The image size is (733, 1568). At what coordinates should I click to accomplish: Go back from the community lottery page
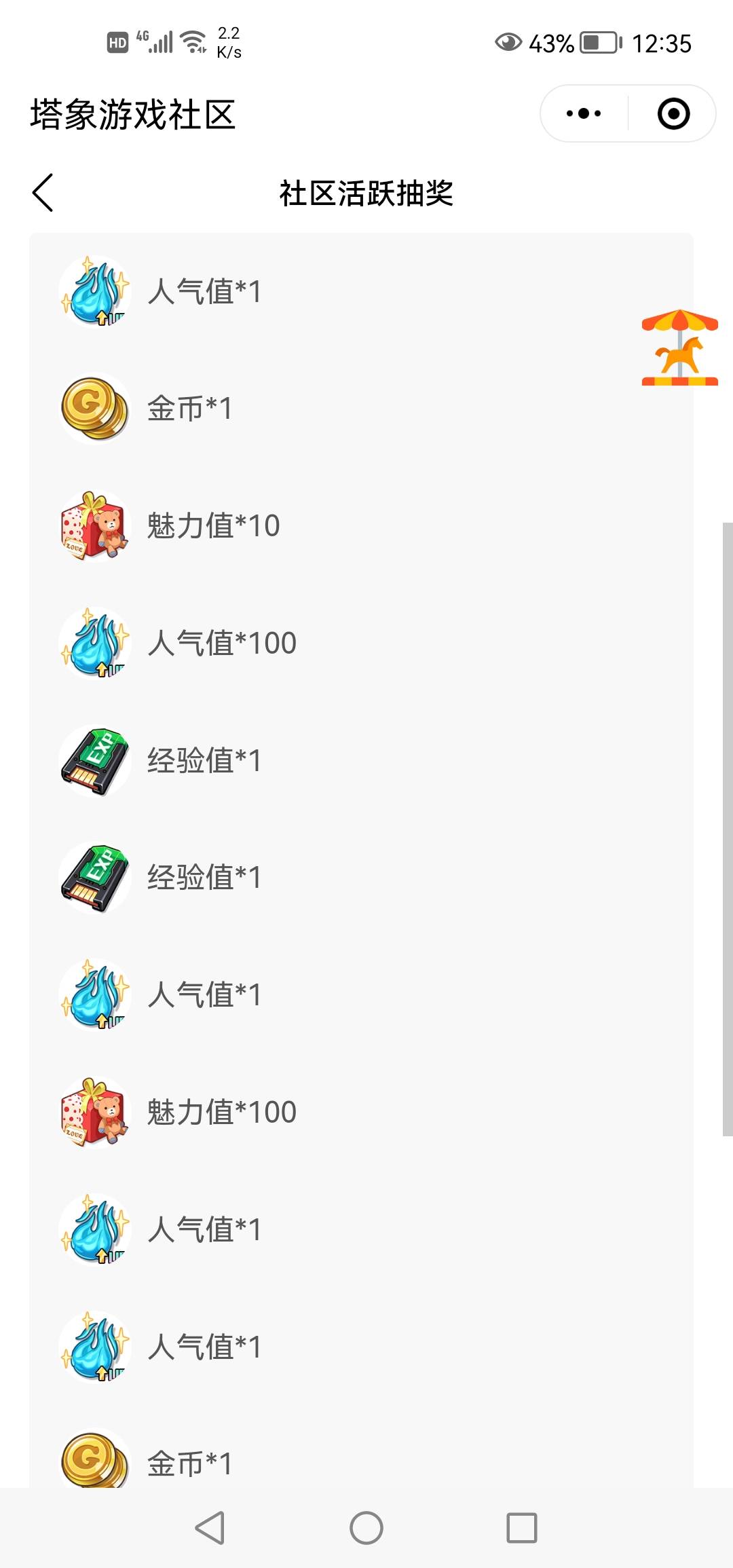tap(43, 193)
